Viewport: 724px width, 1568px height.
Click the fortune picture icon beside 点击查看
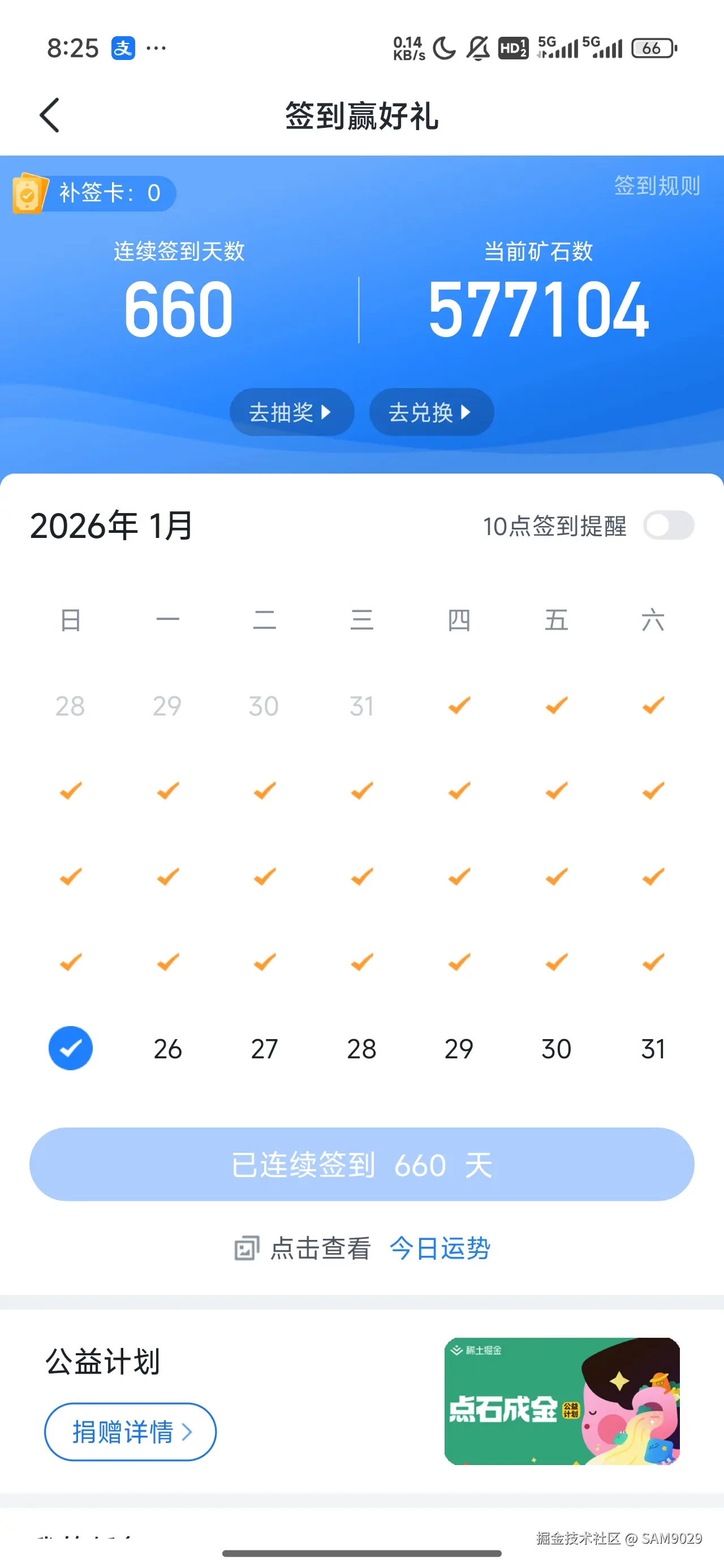click(x=246, y=1248)
